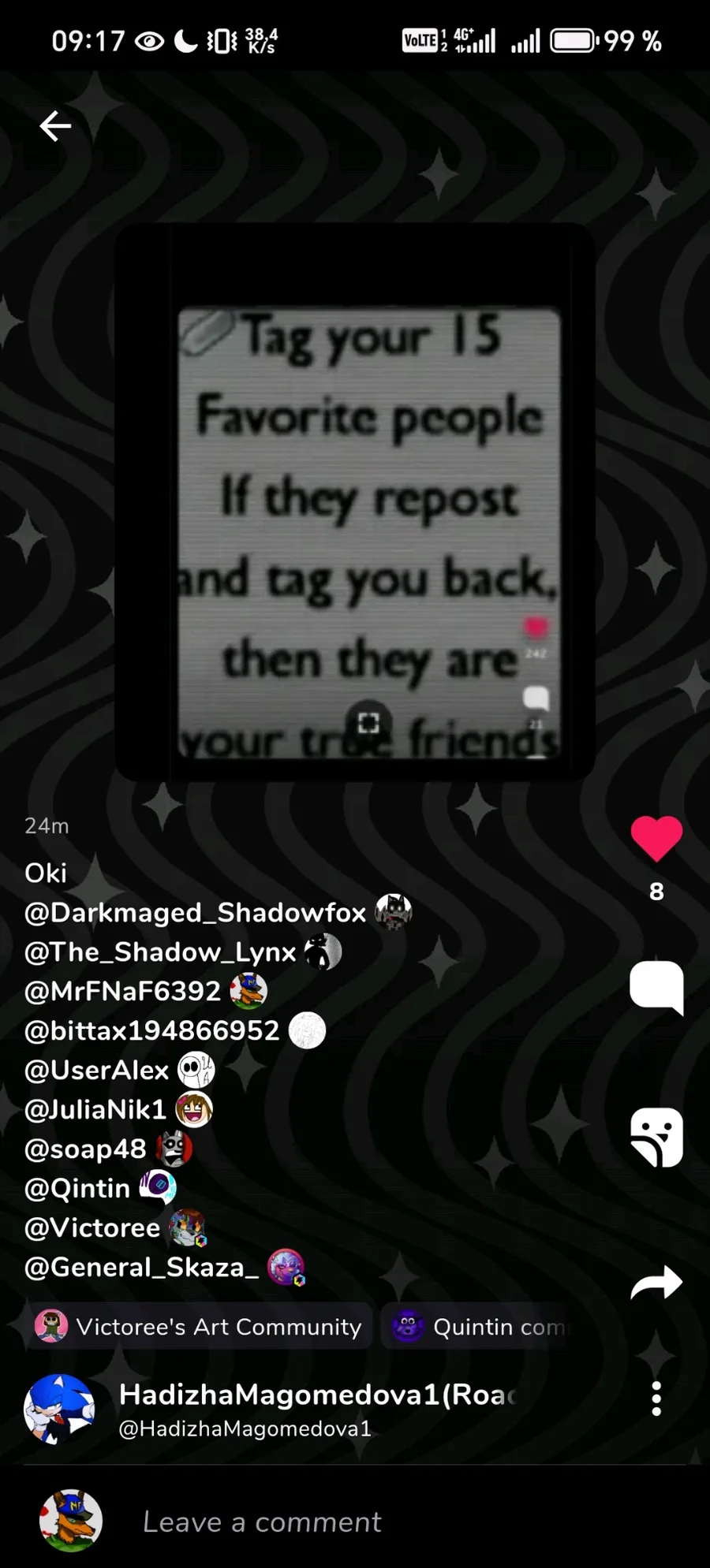Viewport: 710px width, 1568px height.
Task: View @UserAlex profile mention
Action: point(97,1071)
